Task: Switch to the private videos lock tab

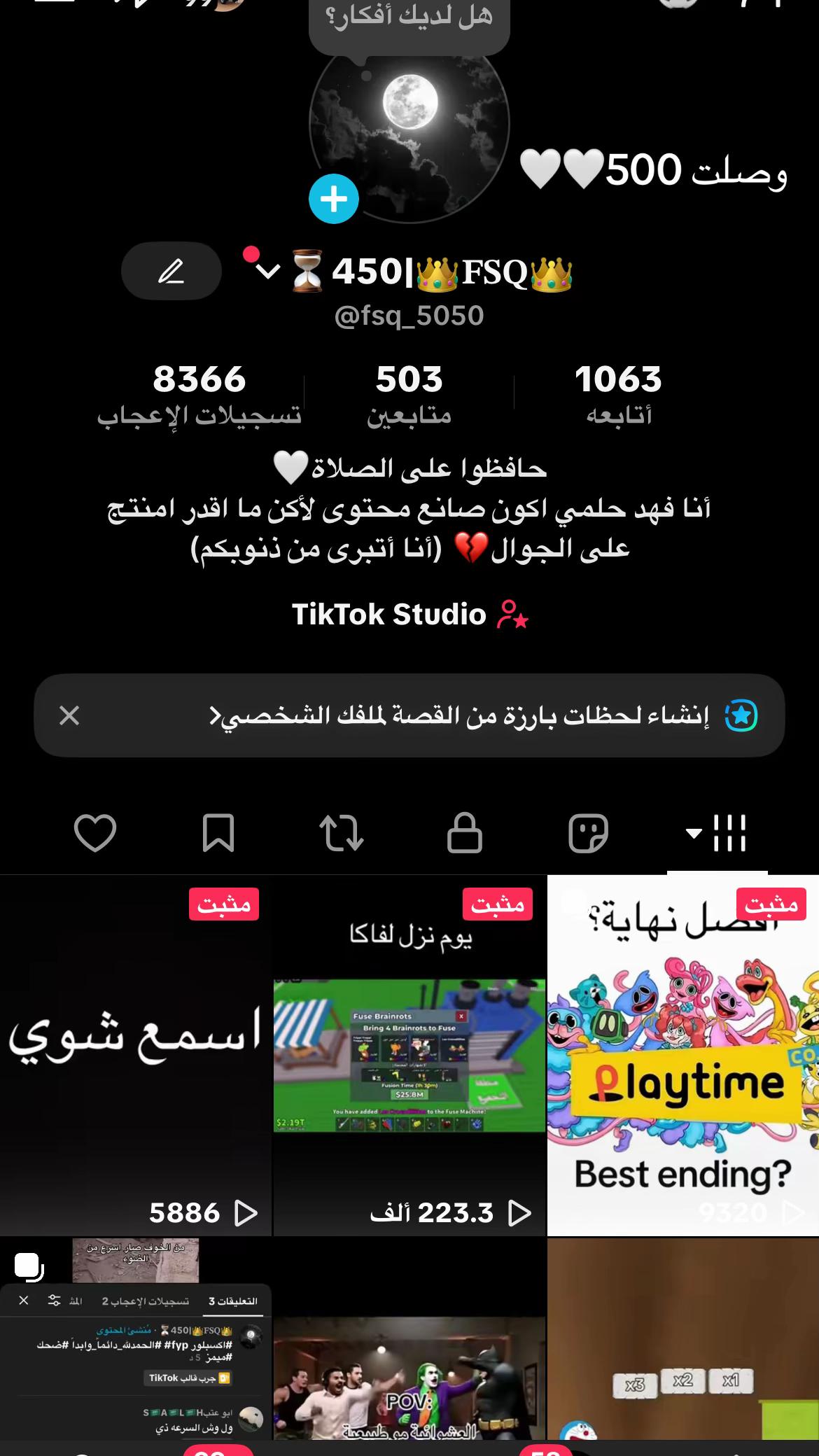Action: pyautogui.click(x=465, y=833)
